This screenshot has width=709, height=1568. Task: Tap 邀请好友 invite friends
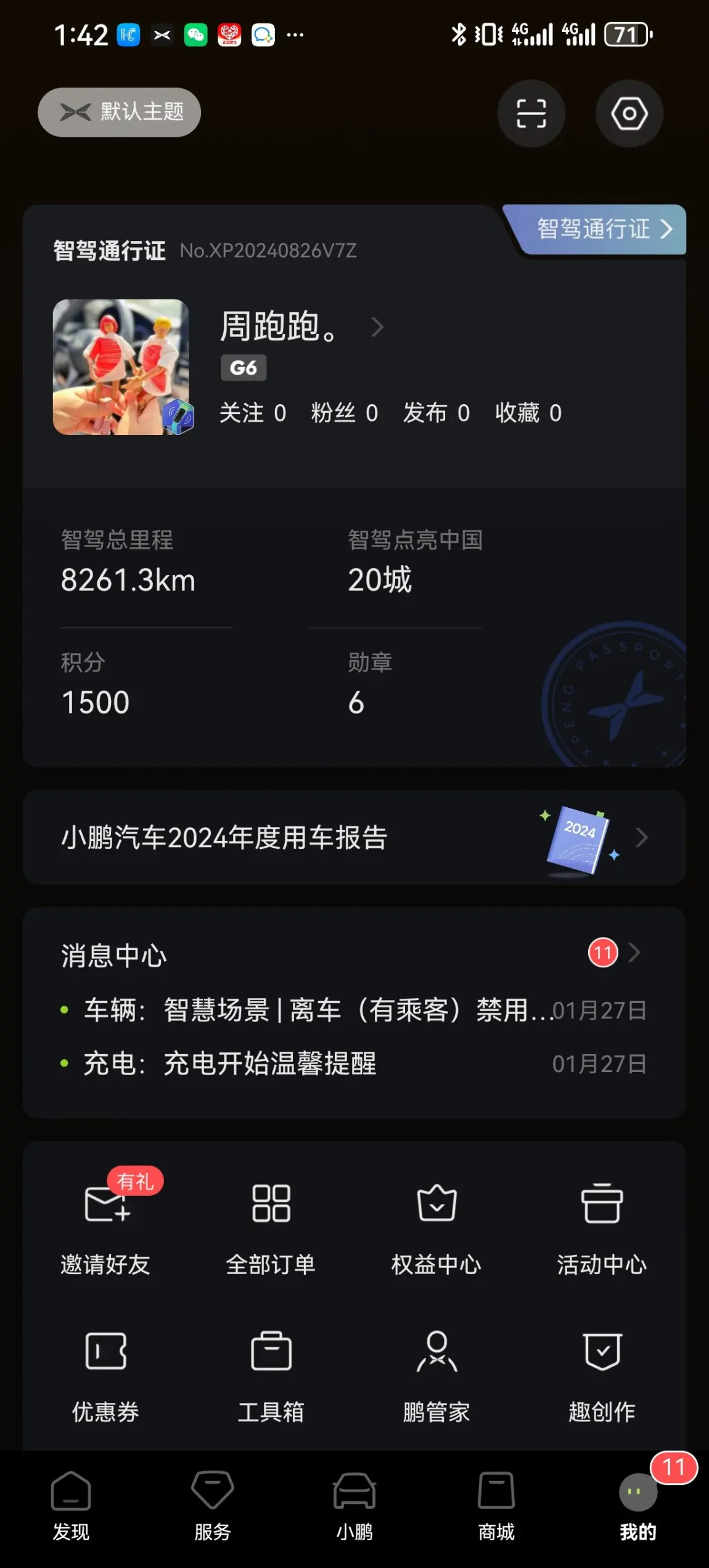tap(106, 1227)
